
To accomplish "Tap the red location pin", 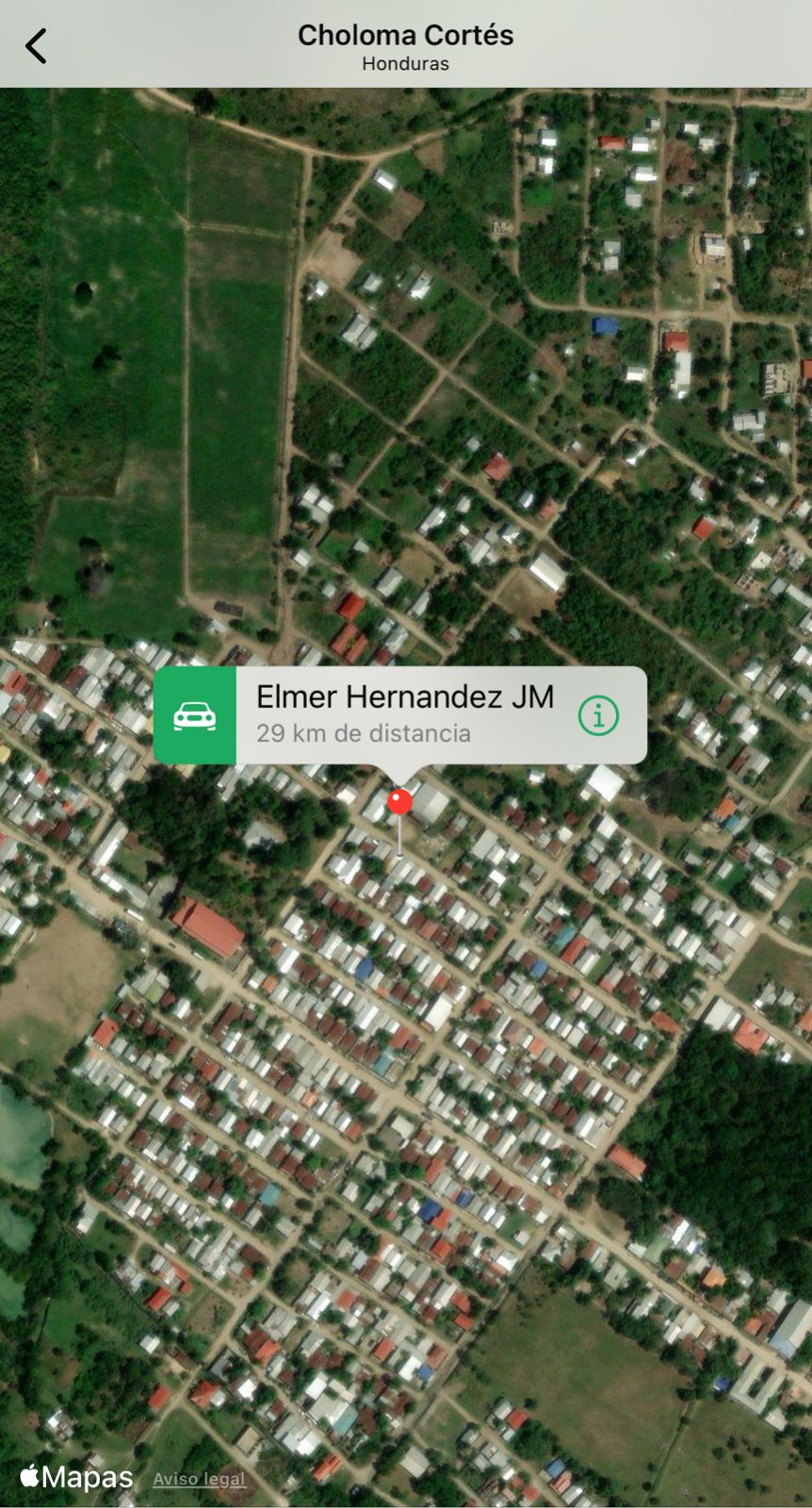I will point(400,803).
